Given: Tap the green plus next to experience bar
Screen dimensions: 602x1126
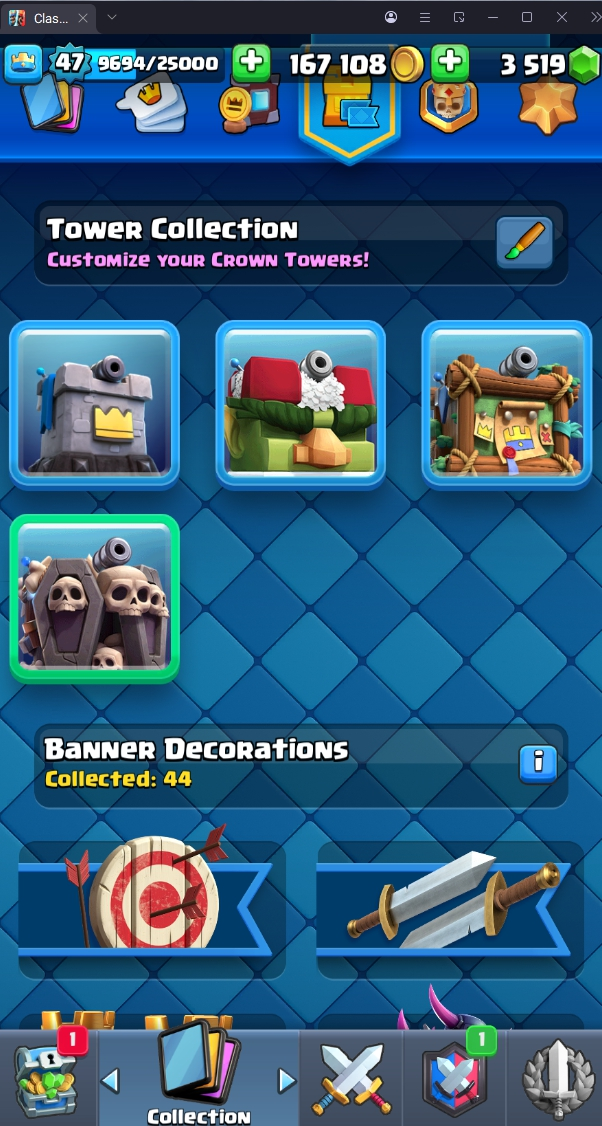Looking at the screenshot, I should point(250,63).
